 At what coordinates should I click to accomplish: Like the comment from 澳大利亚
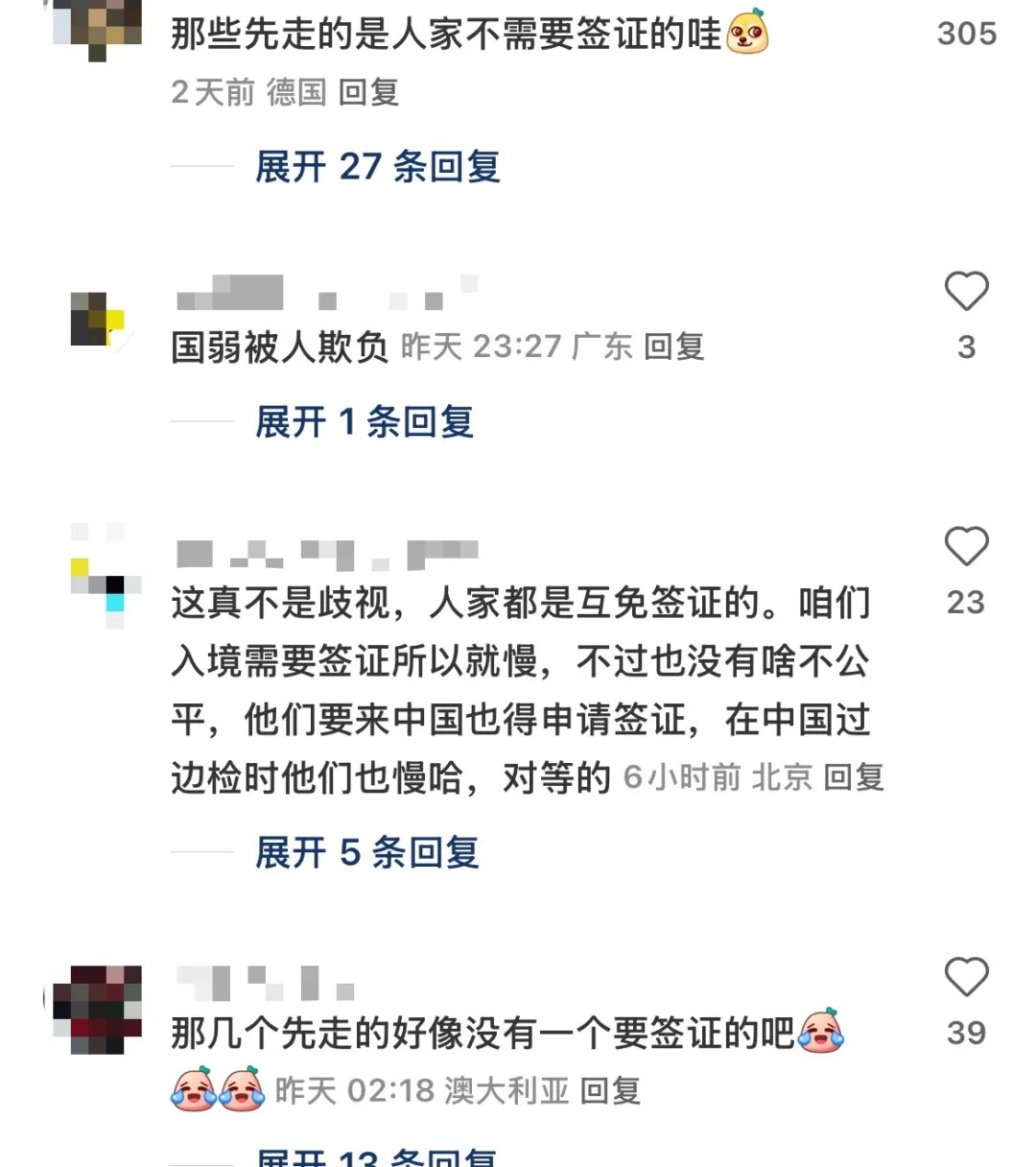pos(966,978)
